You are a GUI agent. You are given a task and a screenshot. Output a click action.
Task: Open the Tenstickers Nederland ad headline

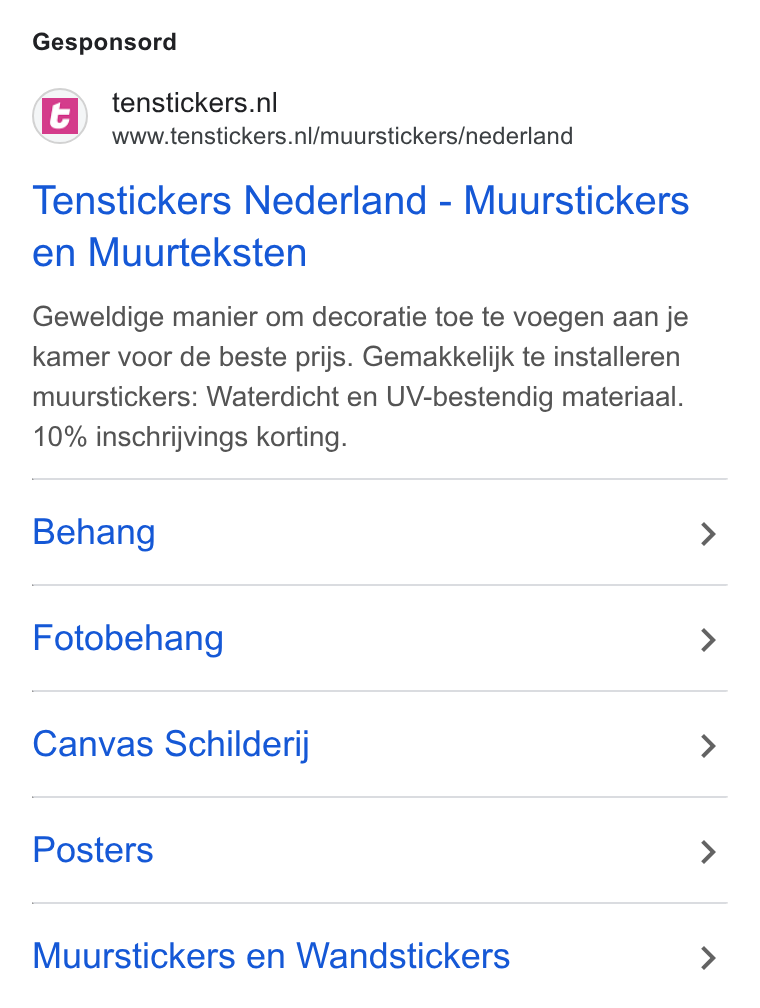click(360, 226)
